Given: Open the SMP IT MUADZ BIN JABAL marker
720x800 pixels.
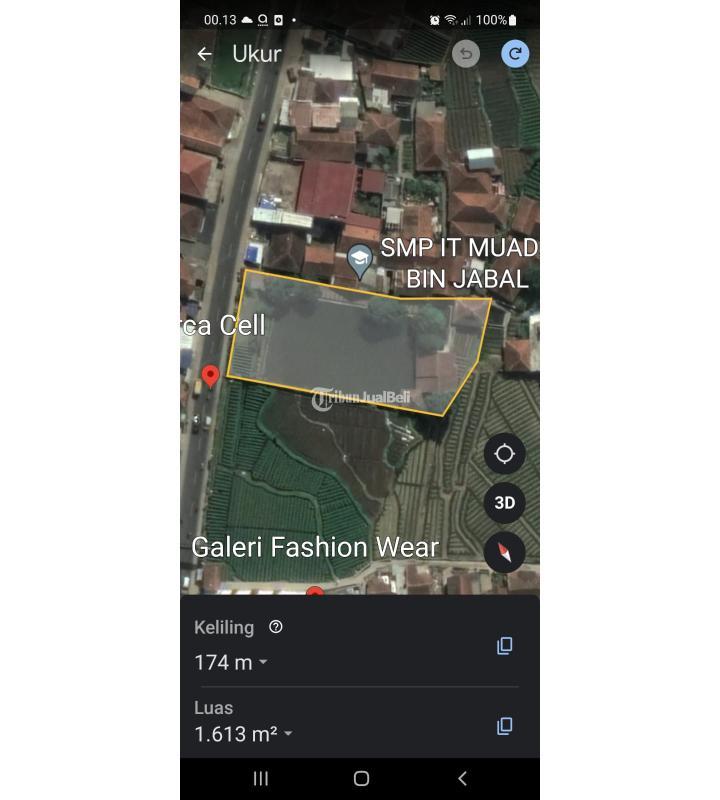Looking at the screenshot, I should click(359, 261).
